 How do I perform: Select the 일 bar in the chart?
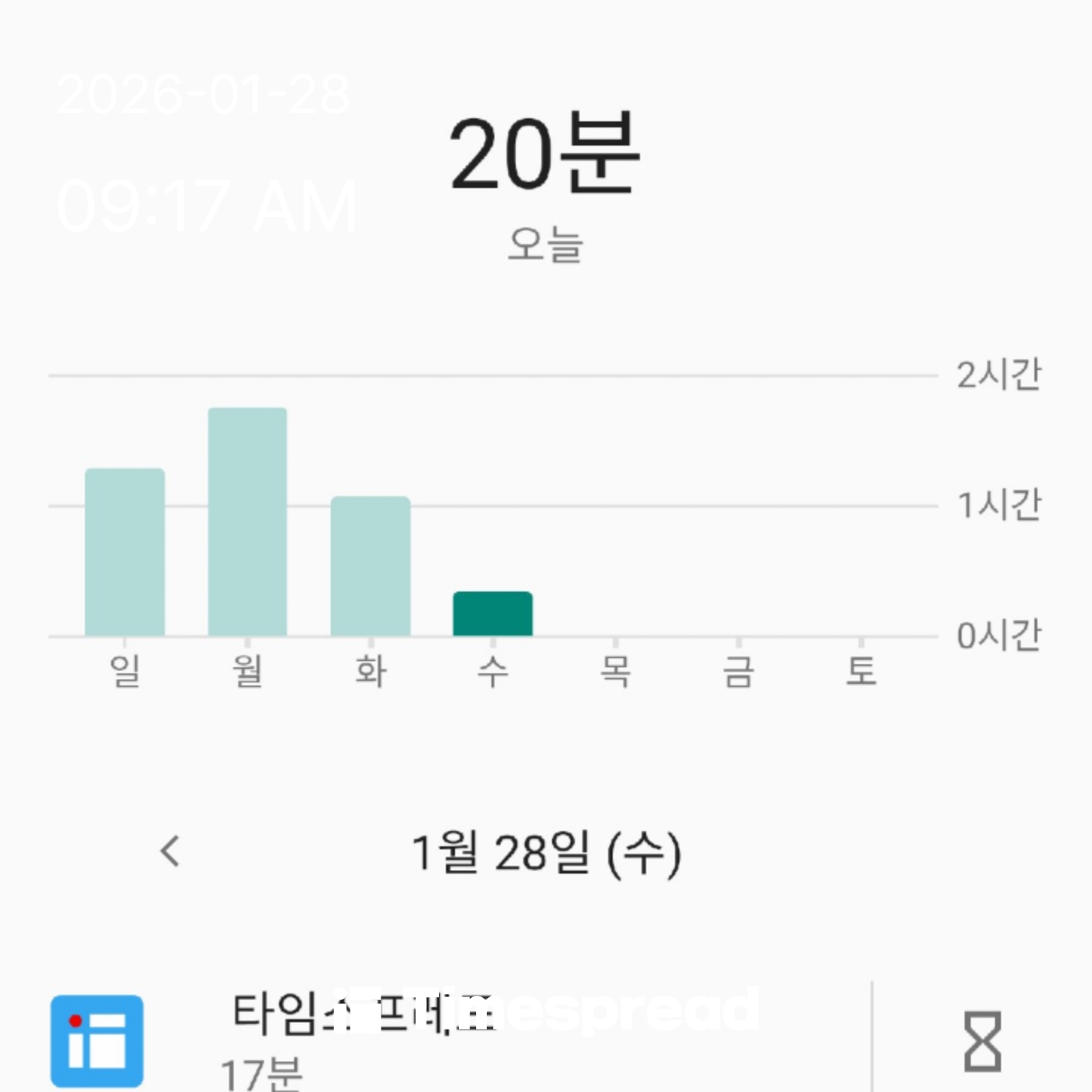click(x=125, y=552)
